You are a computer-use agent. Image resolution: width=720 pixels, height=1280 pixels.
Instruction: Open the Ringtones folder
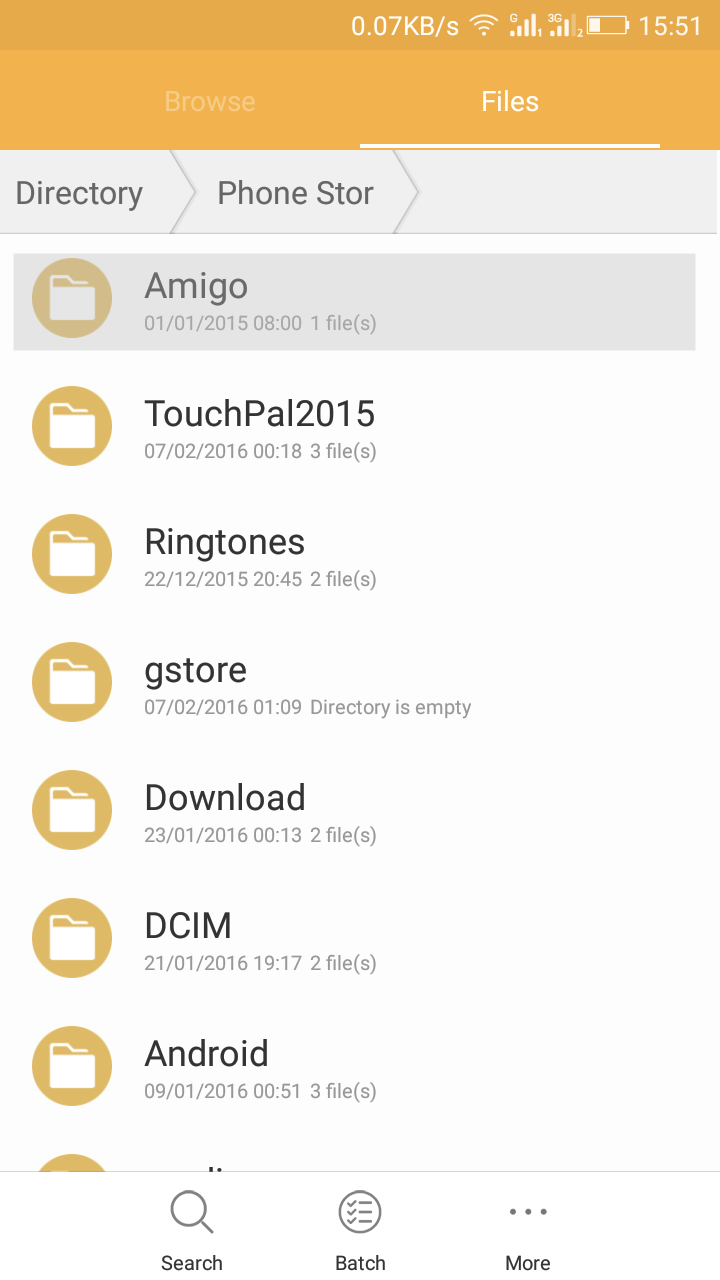(x=354, y=558)
